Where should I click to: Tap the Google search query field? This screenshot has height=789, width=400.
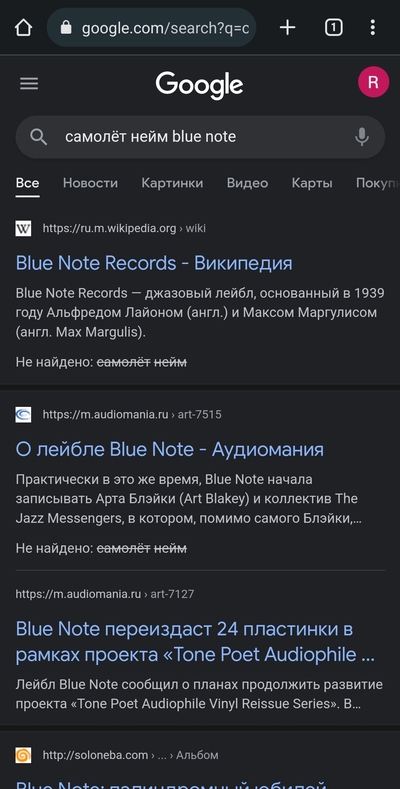pos(200,137)
